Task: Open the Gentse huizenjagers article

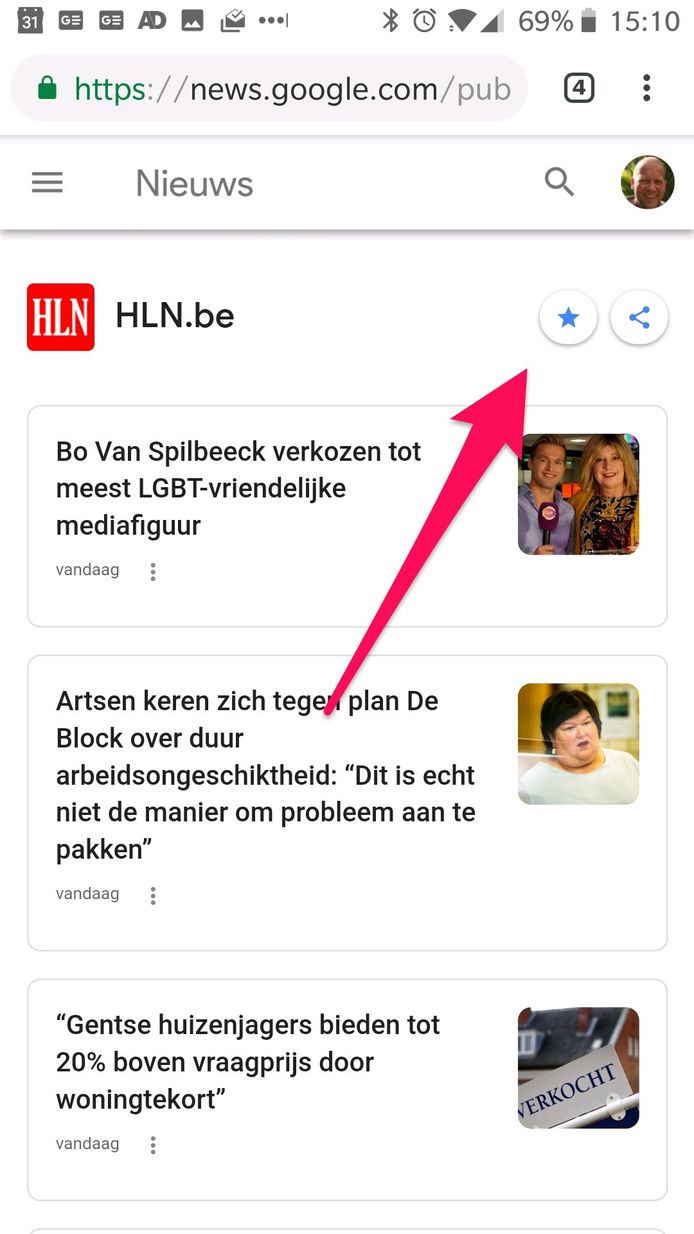Action: pos(248,1061)
